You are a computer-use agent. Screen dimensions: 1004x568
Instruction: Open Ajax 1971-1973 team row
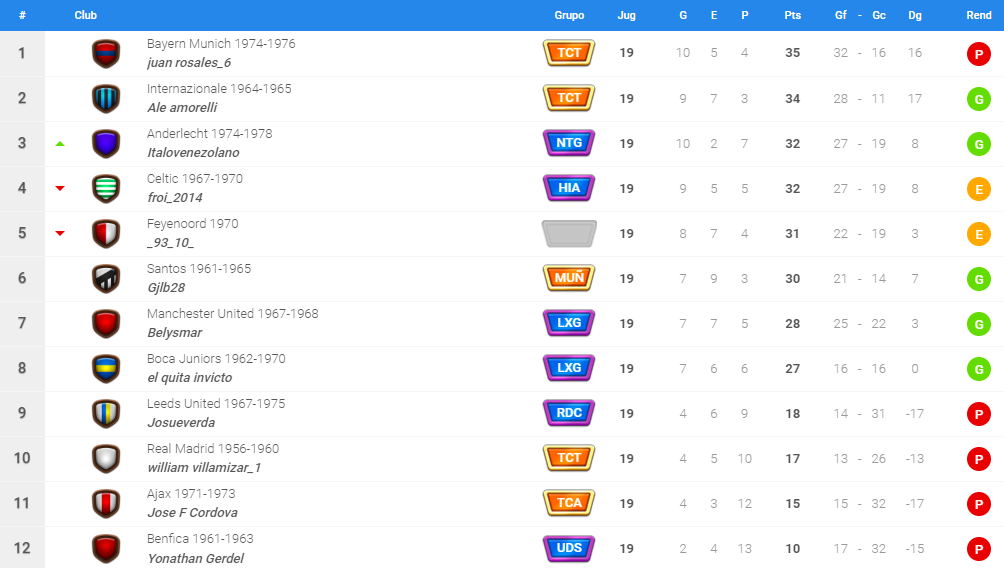[191, 494]
